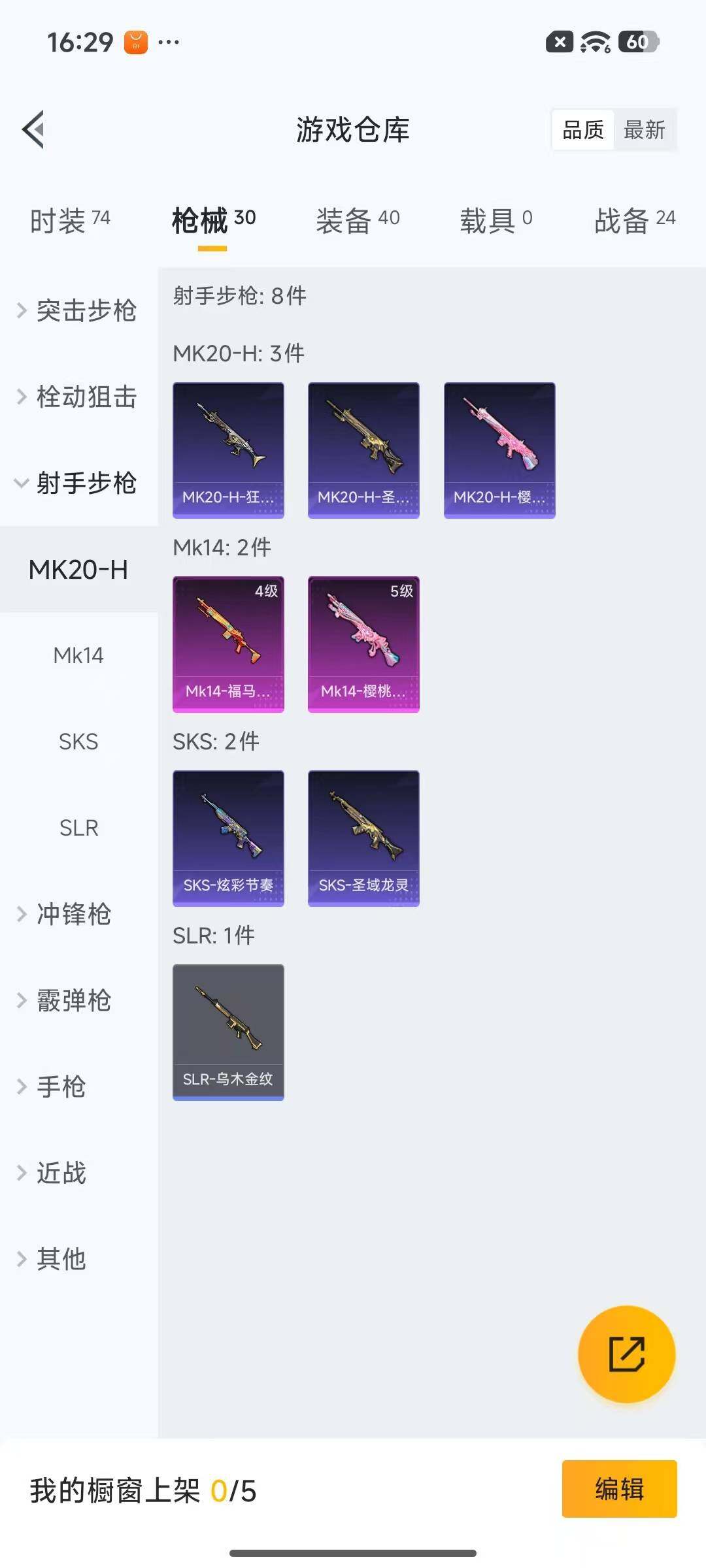Open the MK20-H-圣 weapon thumbnail
Viewport: 706px width, 1568px height.
[363, 449]
